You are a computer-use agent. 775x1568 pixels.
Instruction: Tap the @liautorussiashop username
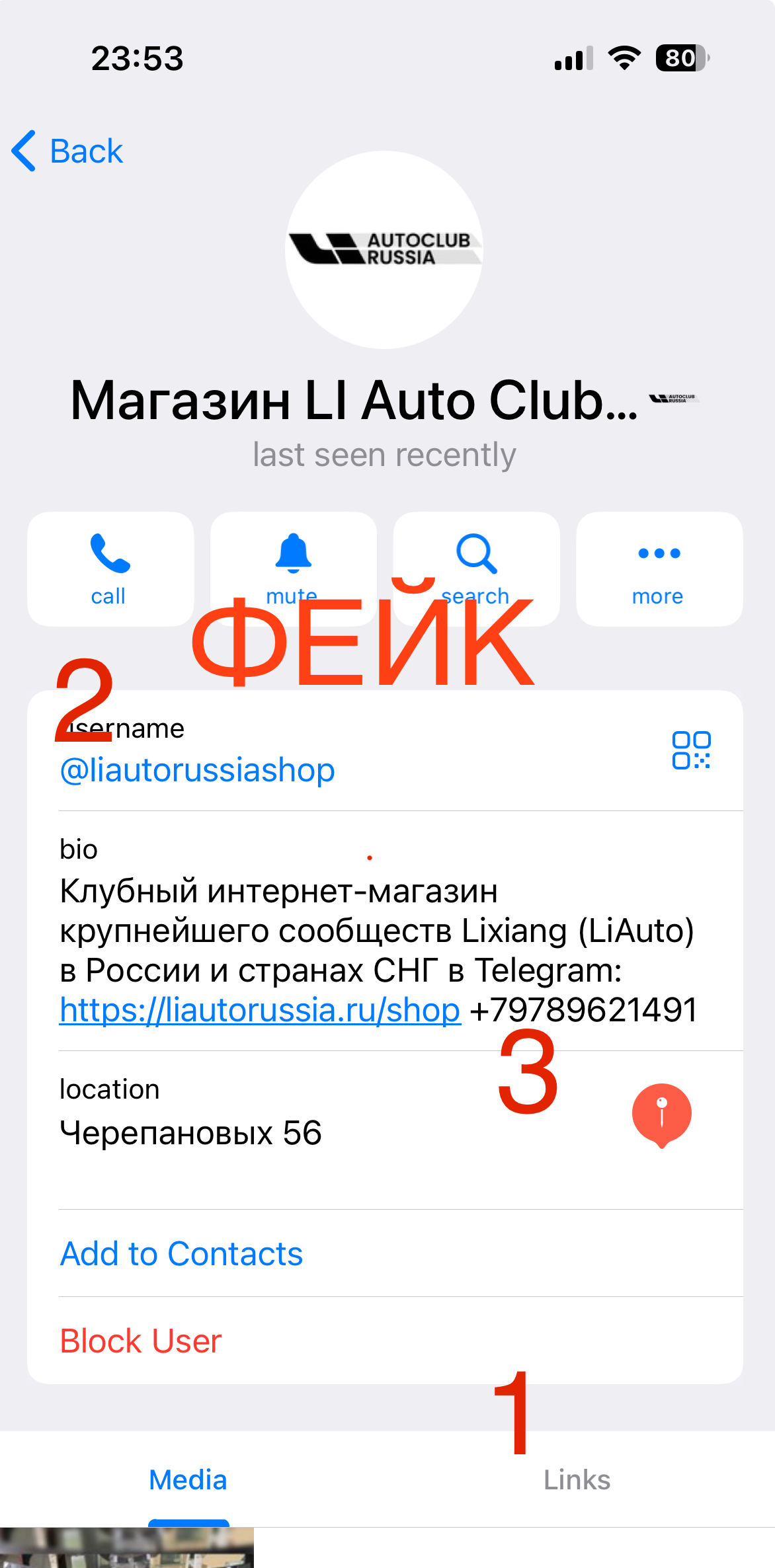pos(198,770)
